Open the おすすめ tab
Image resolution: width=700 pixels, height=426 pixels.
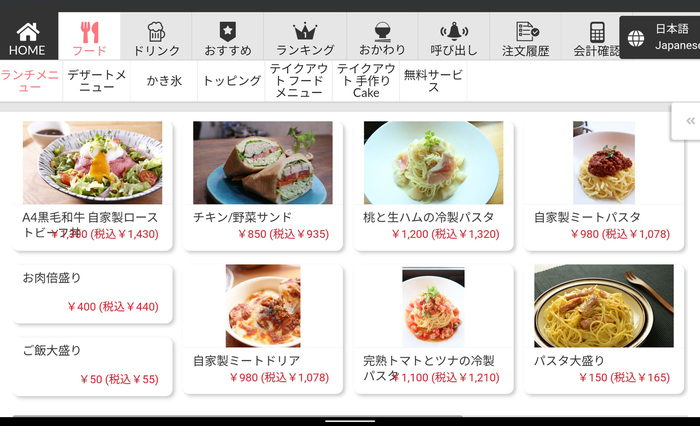[227, 37]
